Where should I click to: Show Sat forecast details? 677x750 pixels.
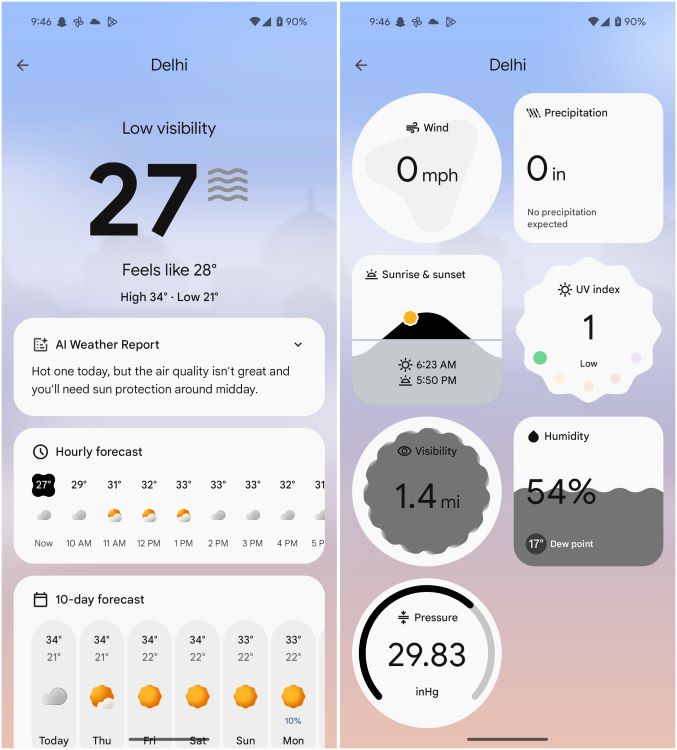coord(197,690)
